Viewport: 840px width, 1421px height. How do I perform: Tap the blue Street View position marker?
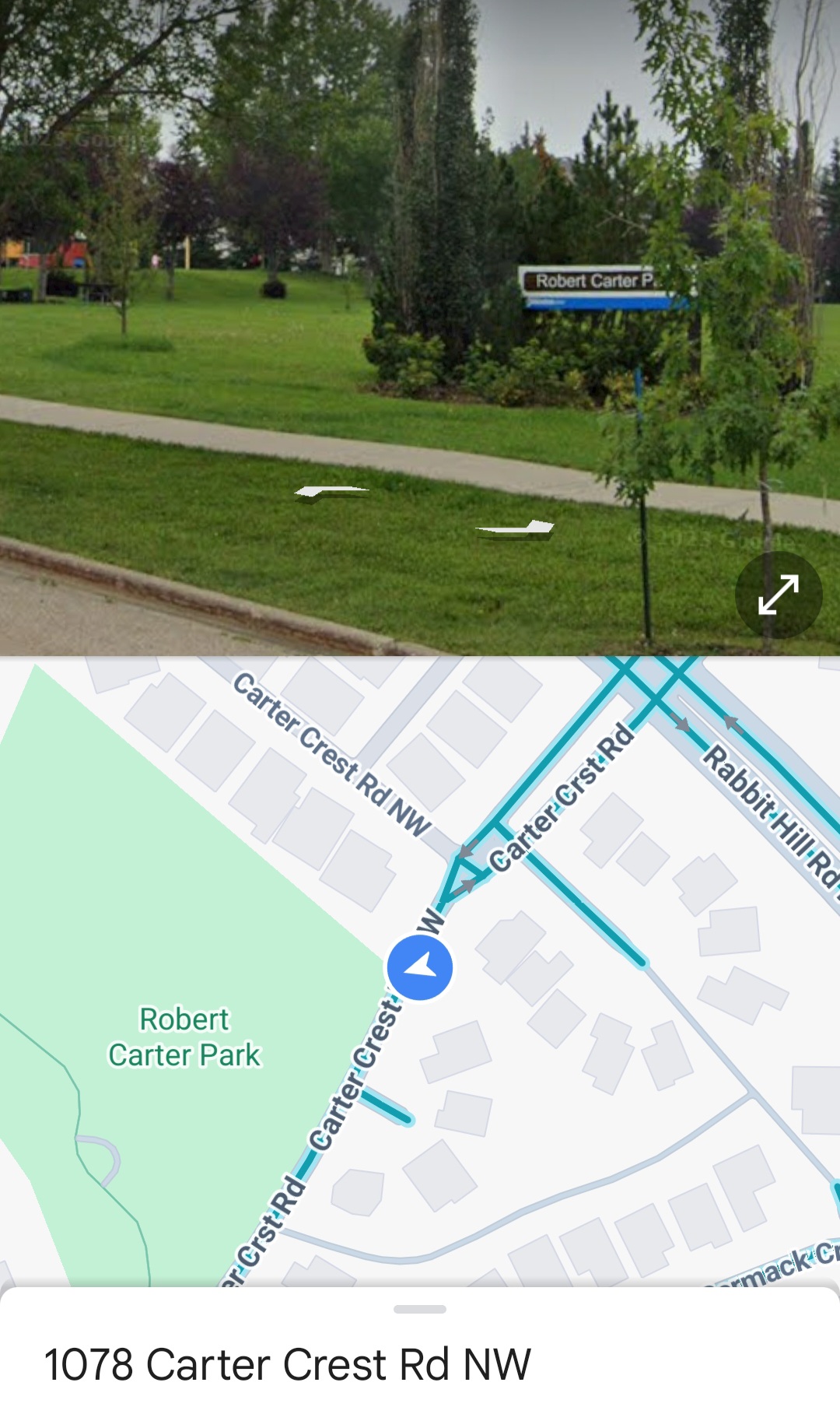click(x=420, y=968)
